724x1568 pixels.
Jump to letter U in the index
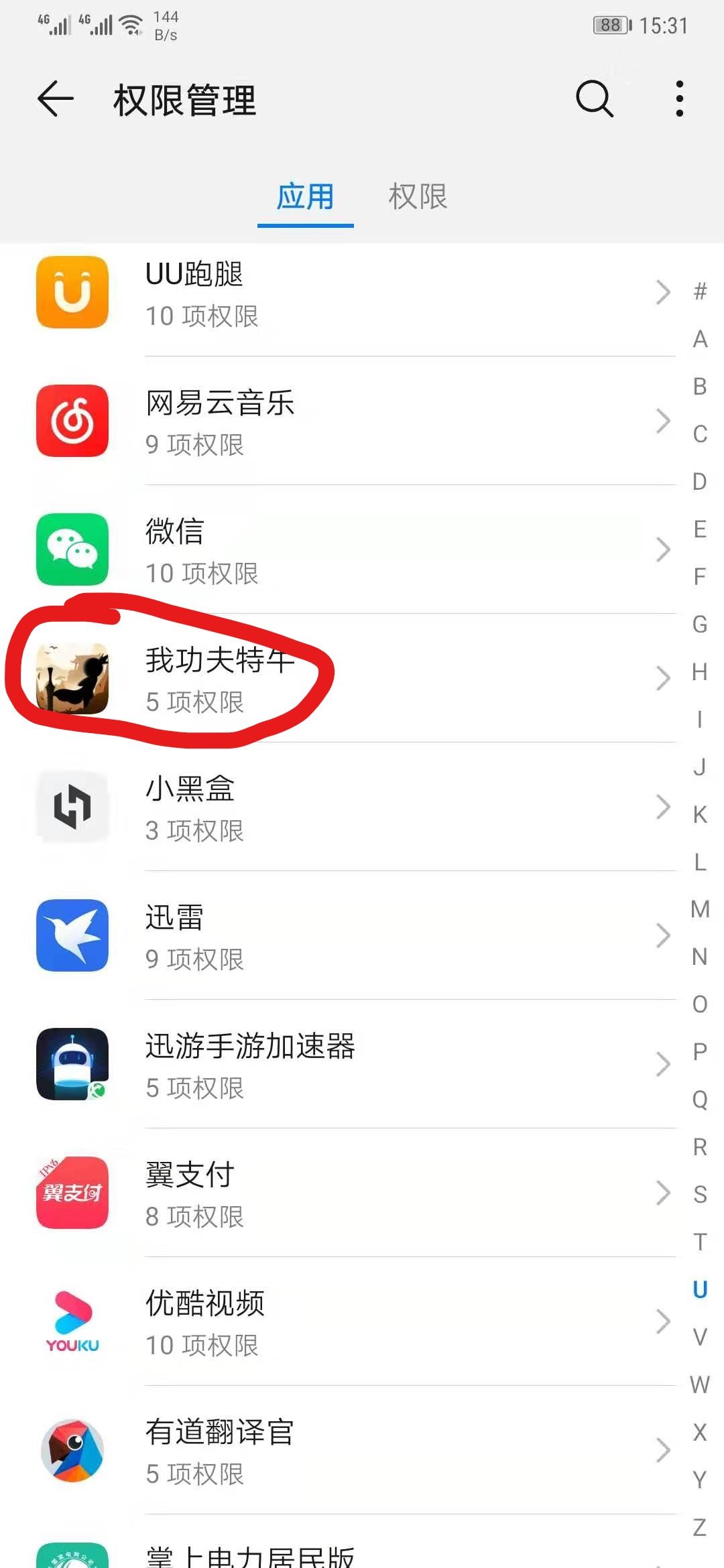699,1289
